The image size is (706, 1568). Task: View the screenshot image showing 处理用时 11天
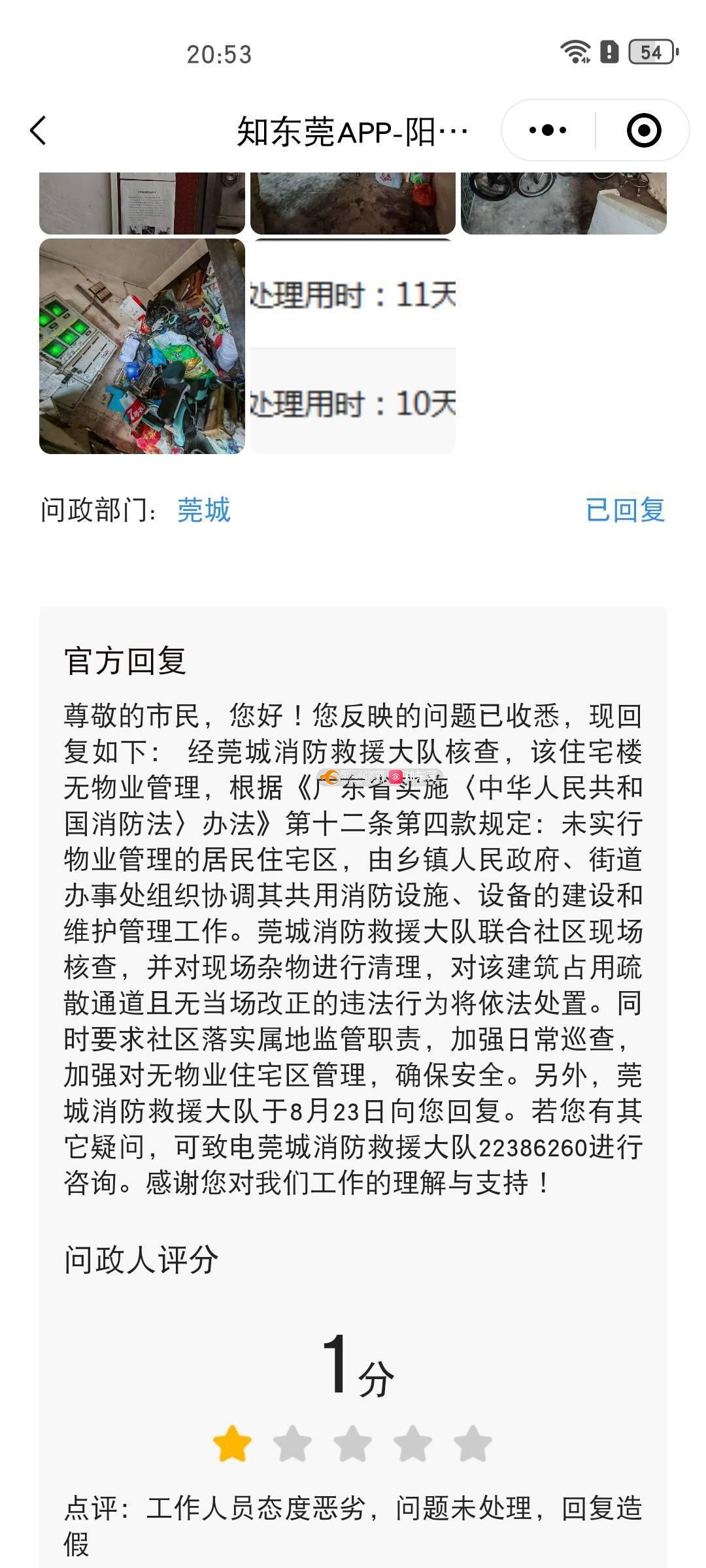coord(353,346)
